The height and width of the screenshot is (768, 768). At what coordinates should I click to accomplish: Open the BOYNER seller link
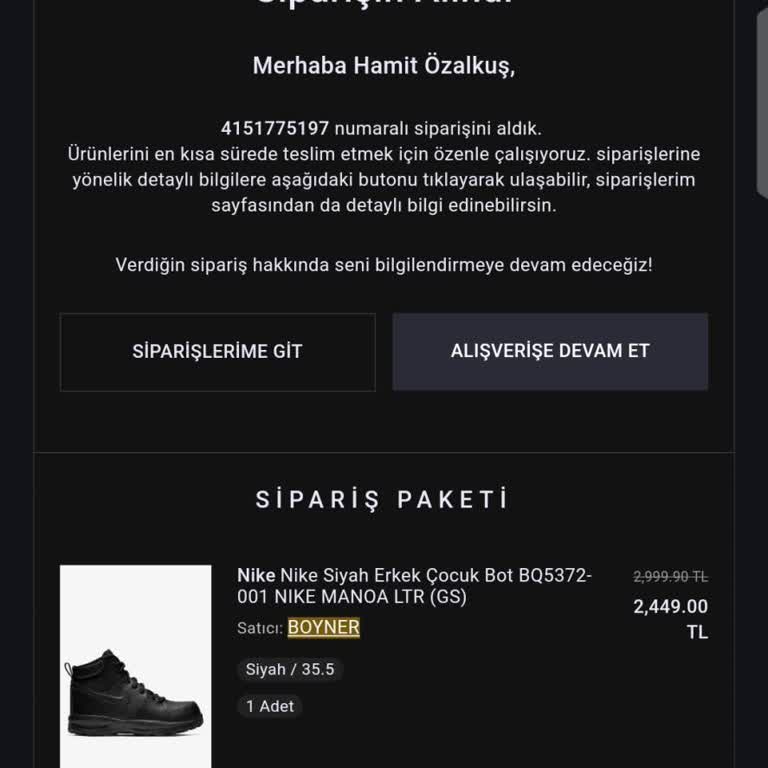click(x=323, y=628)
